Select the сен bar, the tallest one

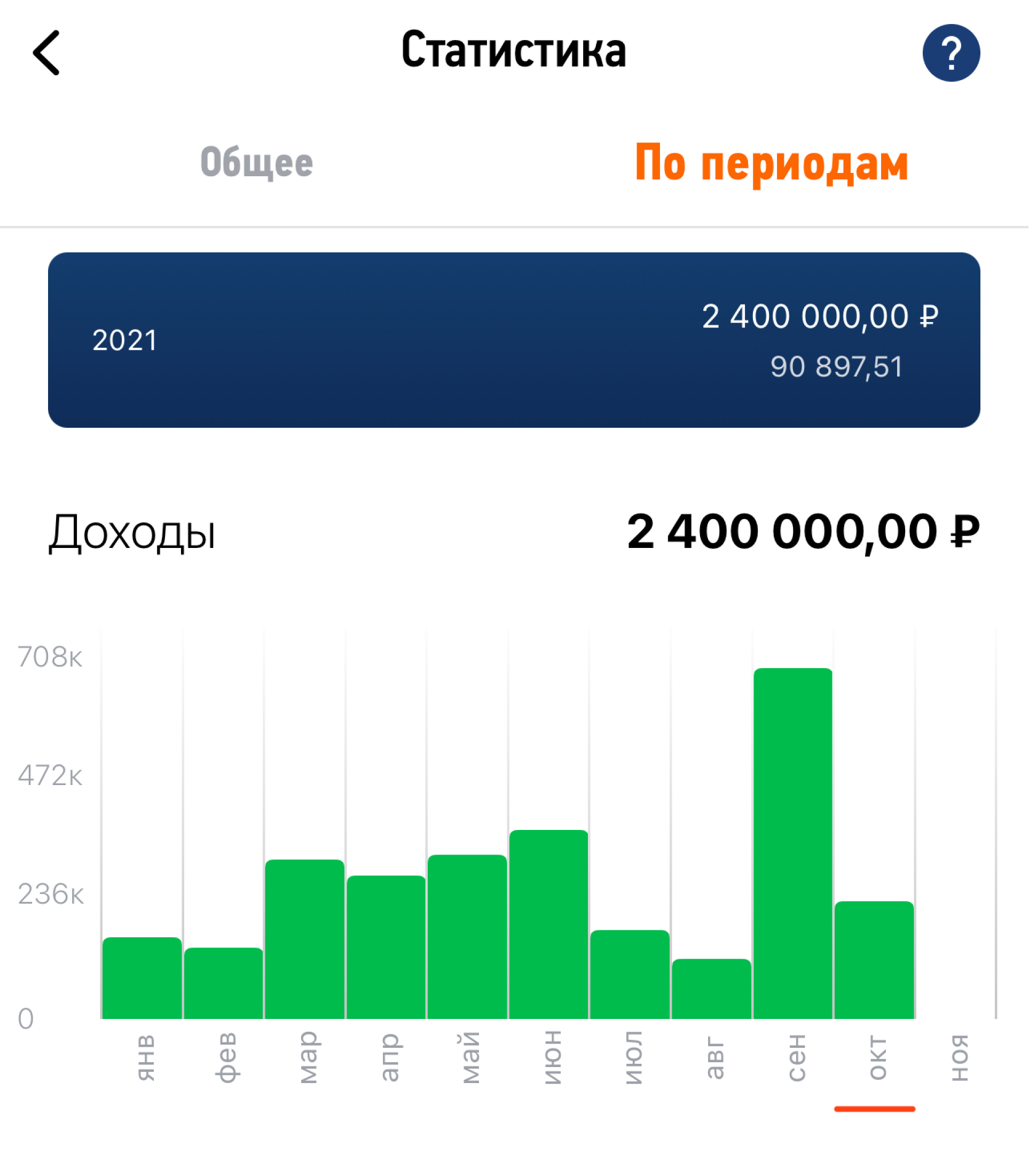(793, 844)
